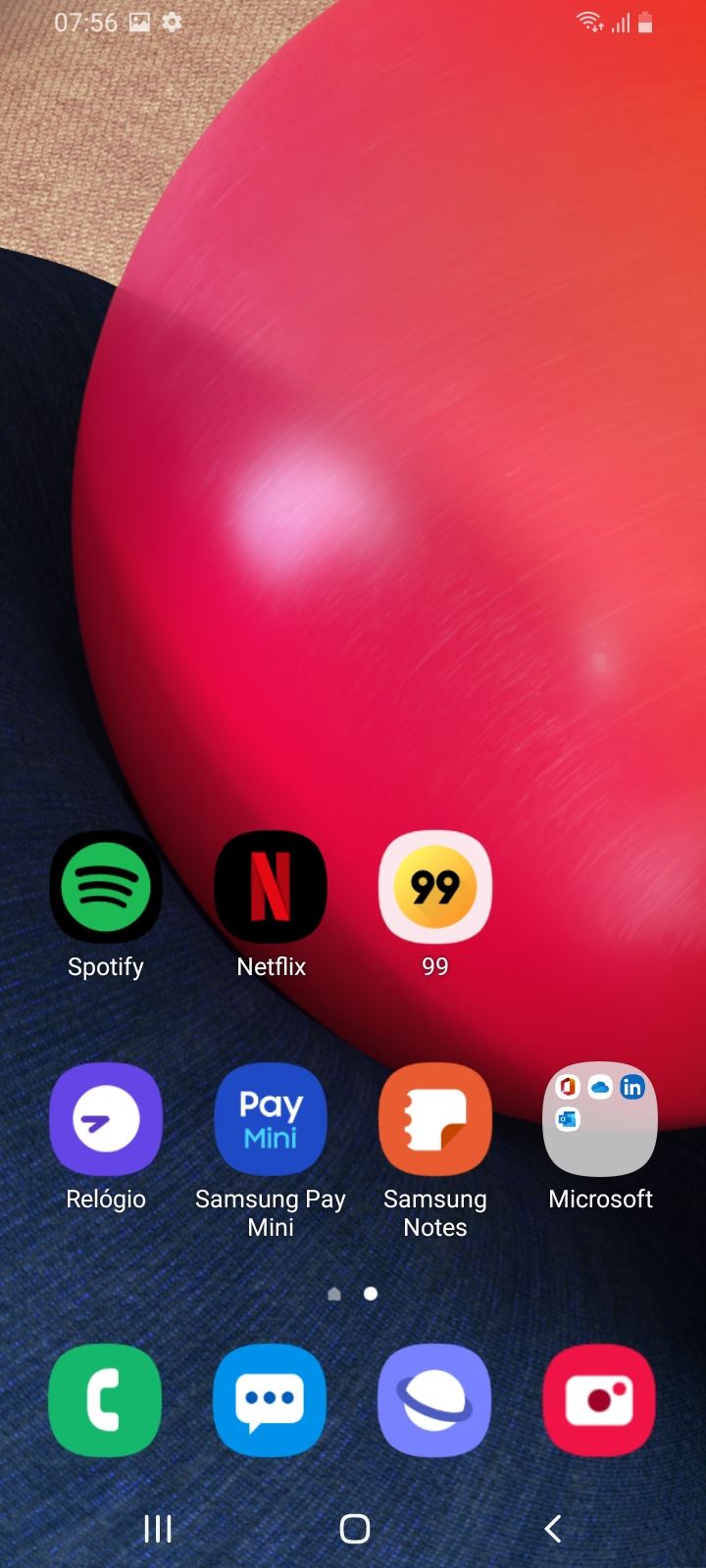Open the Phone dialer in dock
This screenshot has width=706, height=1568.
[x=106, y=1400]
